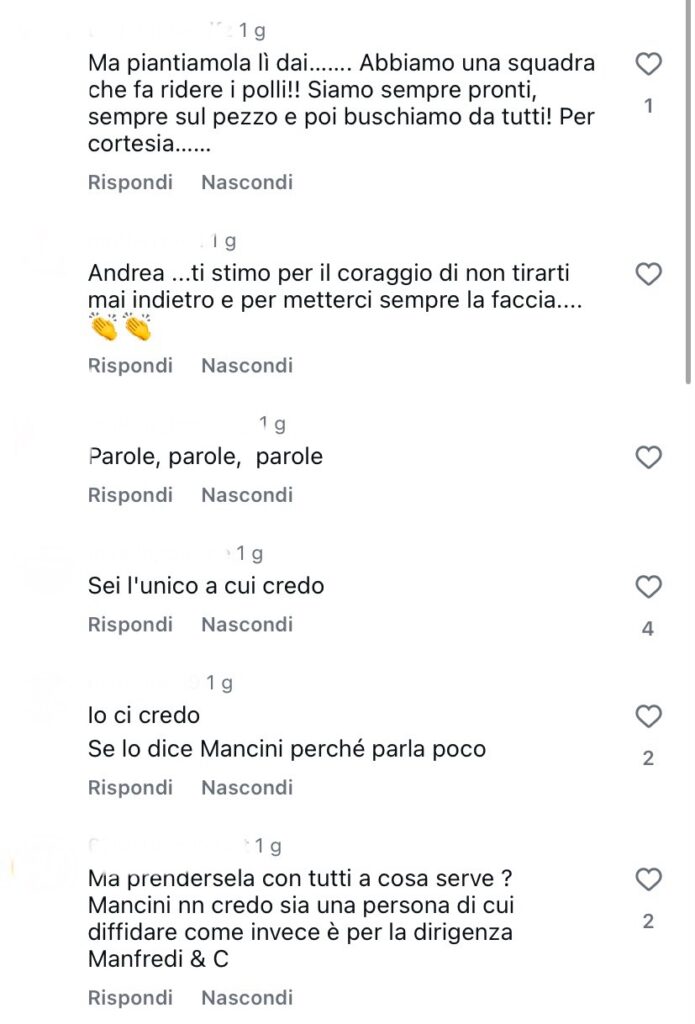Like the comment starting "Ma piantiamola lì dai"
This screenshot has height=1024, width=695.
coord(649,65)
